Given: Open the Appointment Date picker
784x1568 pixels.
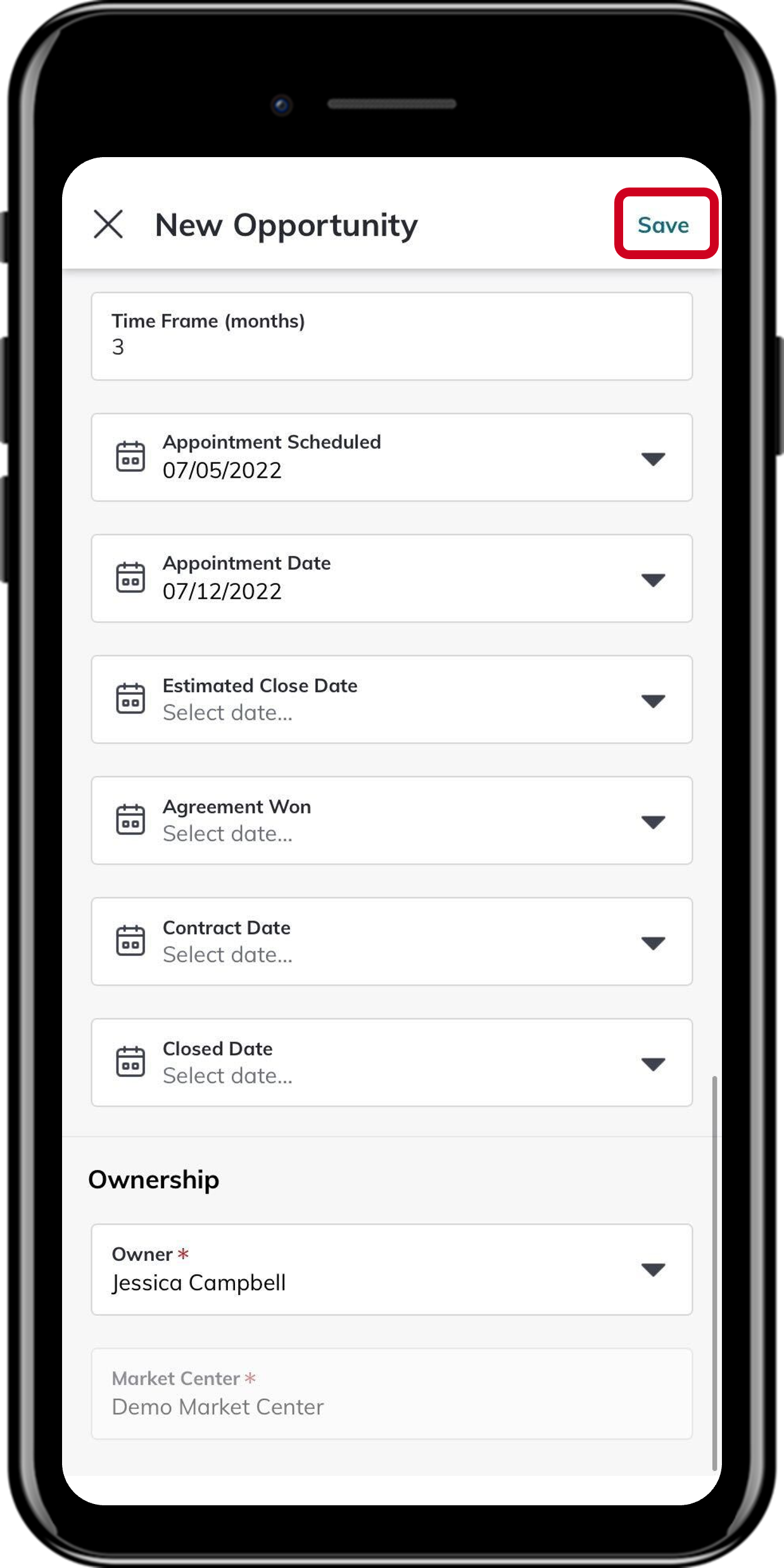Looking at the screenshot, I should tap(391, 578).
